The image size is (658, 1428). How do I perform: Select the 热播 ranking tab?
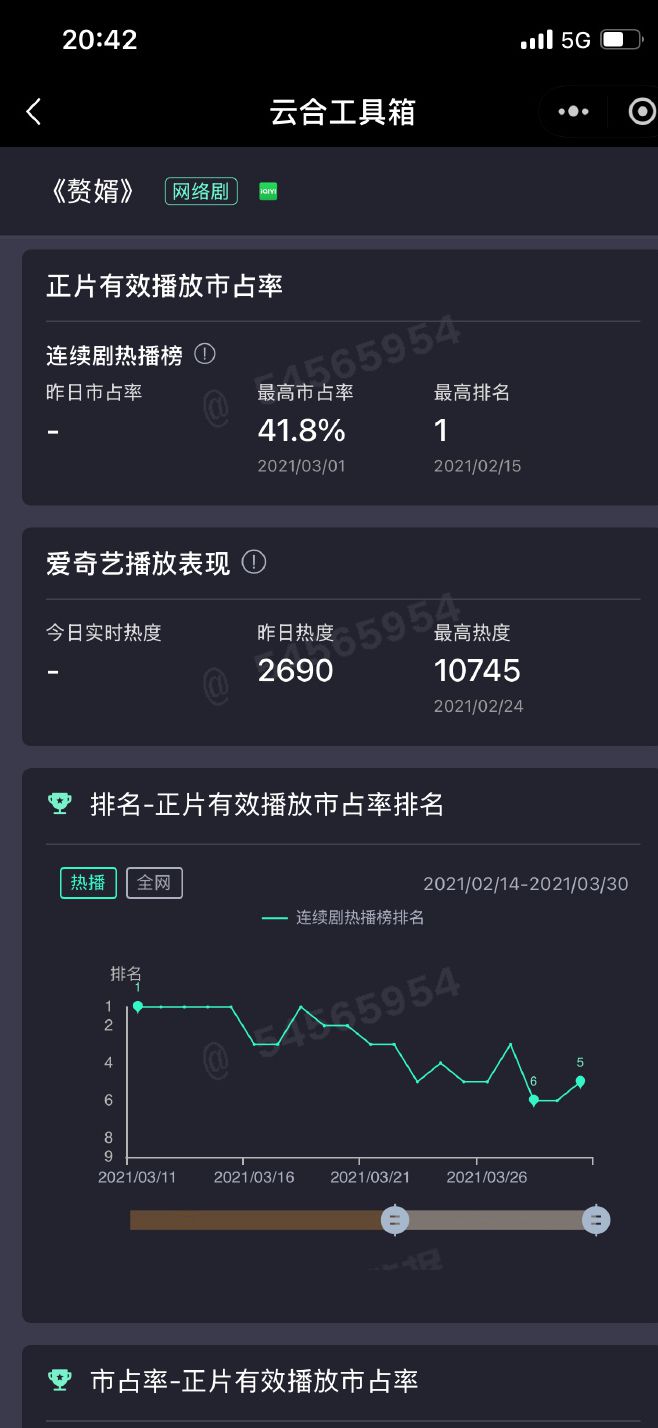[x=88, y=883]
